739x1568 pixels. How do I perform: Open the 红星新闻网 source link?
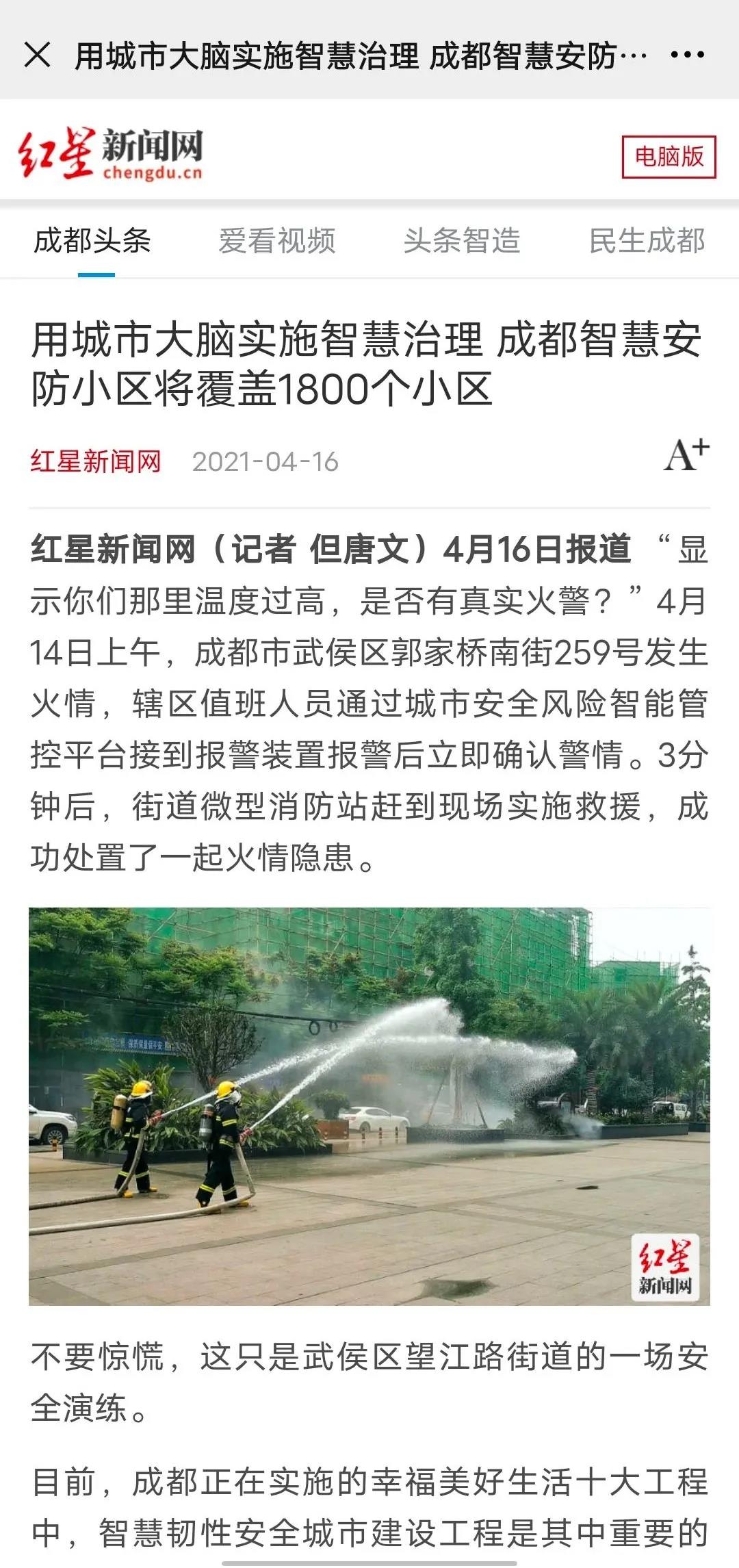click(x=96, y=461)
